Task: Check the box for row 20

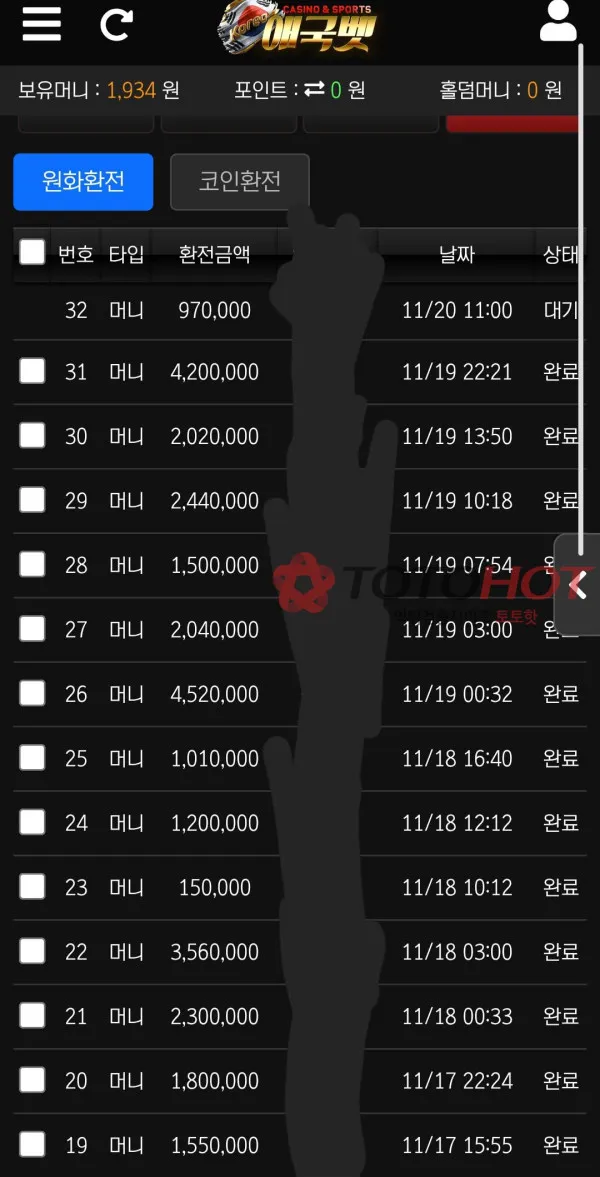Action: [32, 1081]
